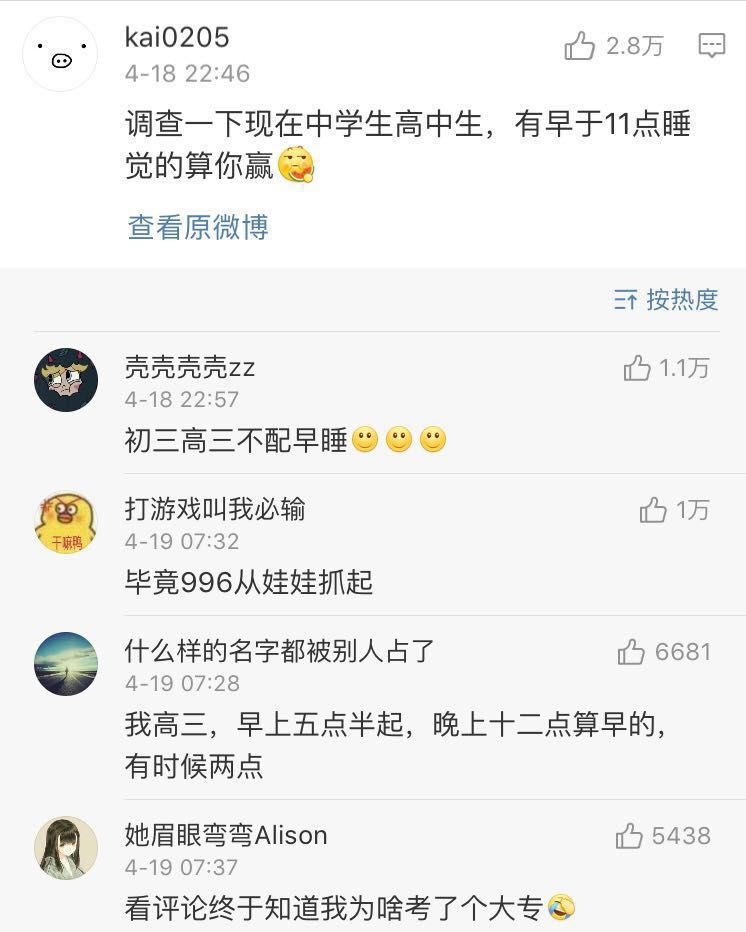Select the username 她眉眼弯弯Alison
Viewport: 746px width, 932px height.
click(226, 835)
